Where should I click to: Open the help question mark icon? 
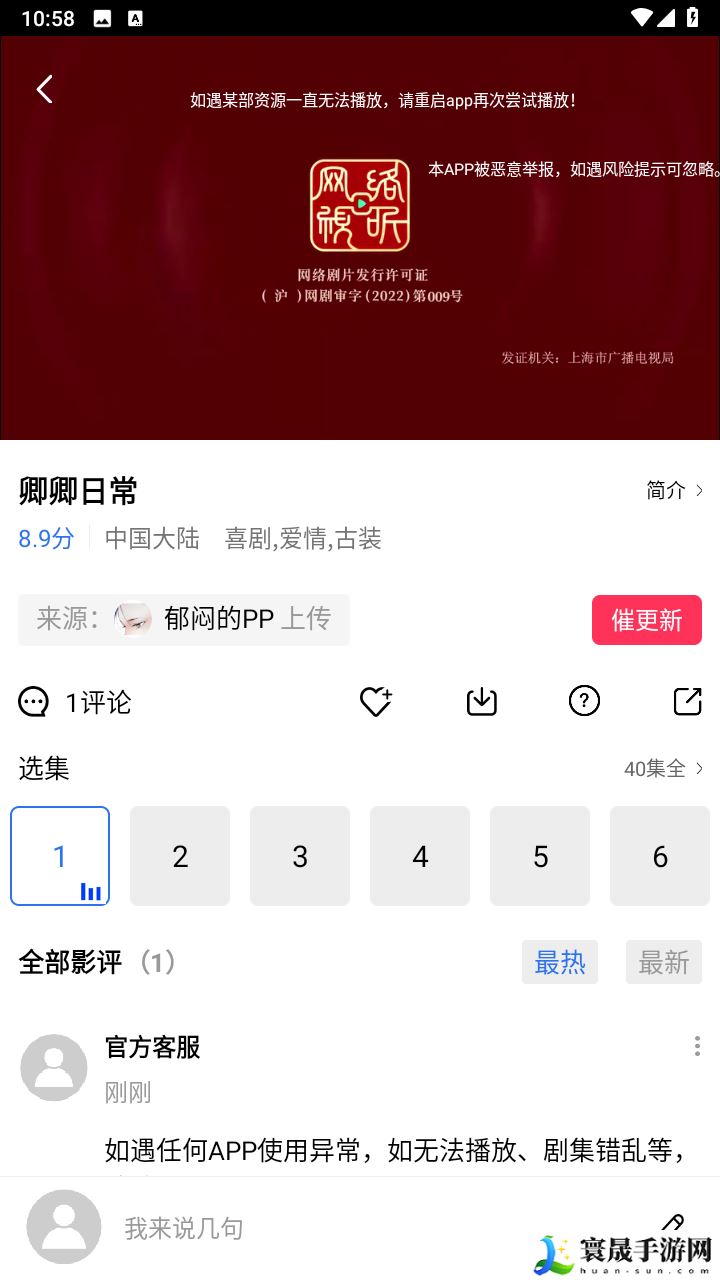pos(584,702)
